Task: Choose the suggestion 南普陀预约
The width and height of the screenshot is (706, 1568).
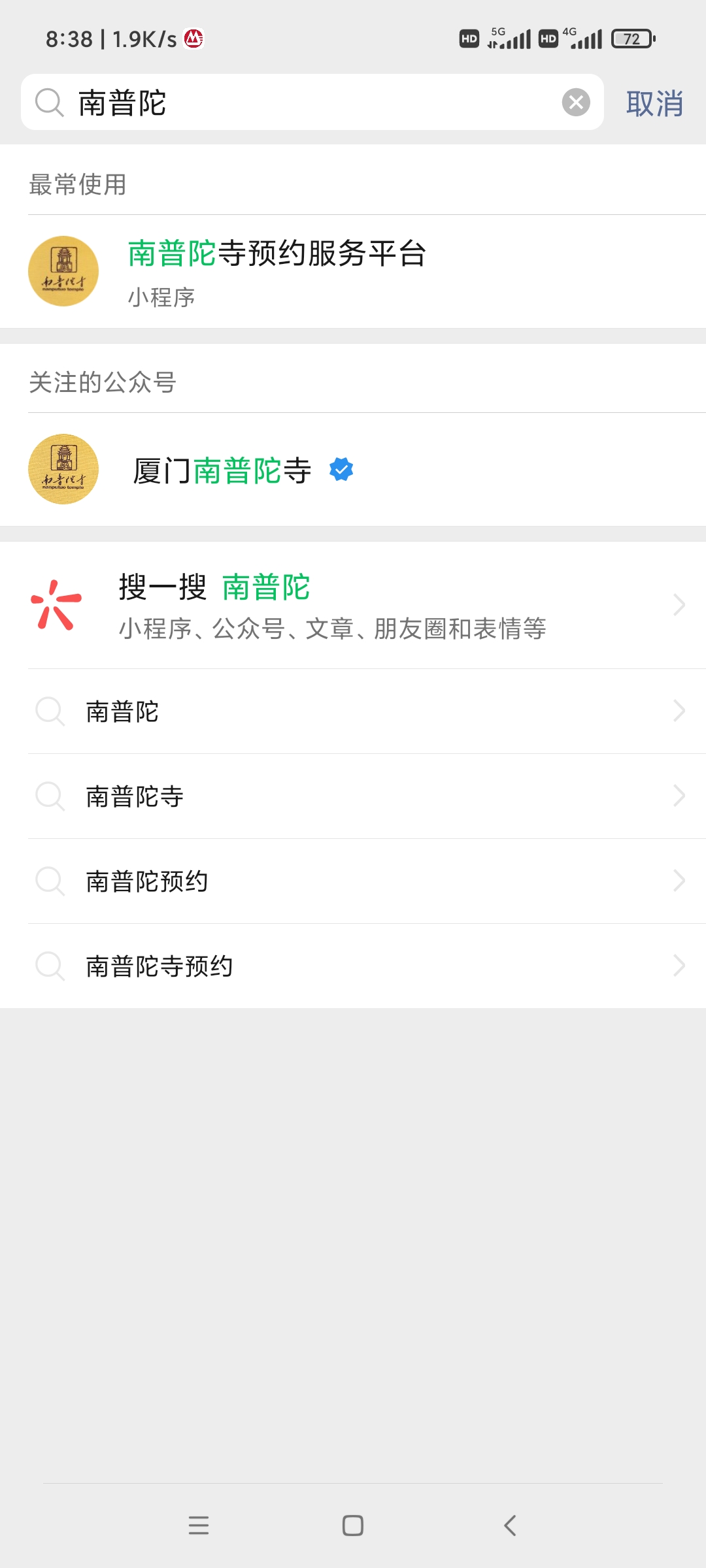Action: (x=353, y=881)
